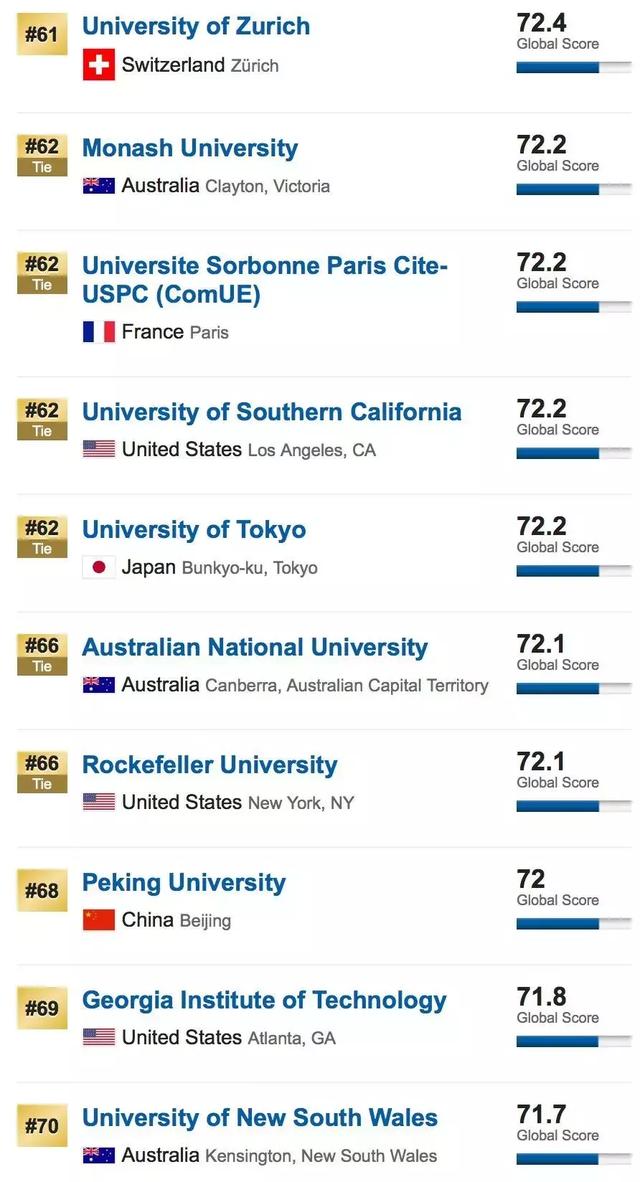Image resolution: width=640 pixels, height=1182 pixels.
Task: View Georgia Institute of Technology details
Action: click(264, 1000)
